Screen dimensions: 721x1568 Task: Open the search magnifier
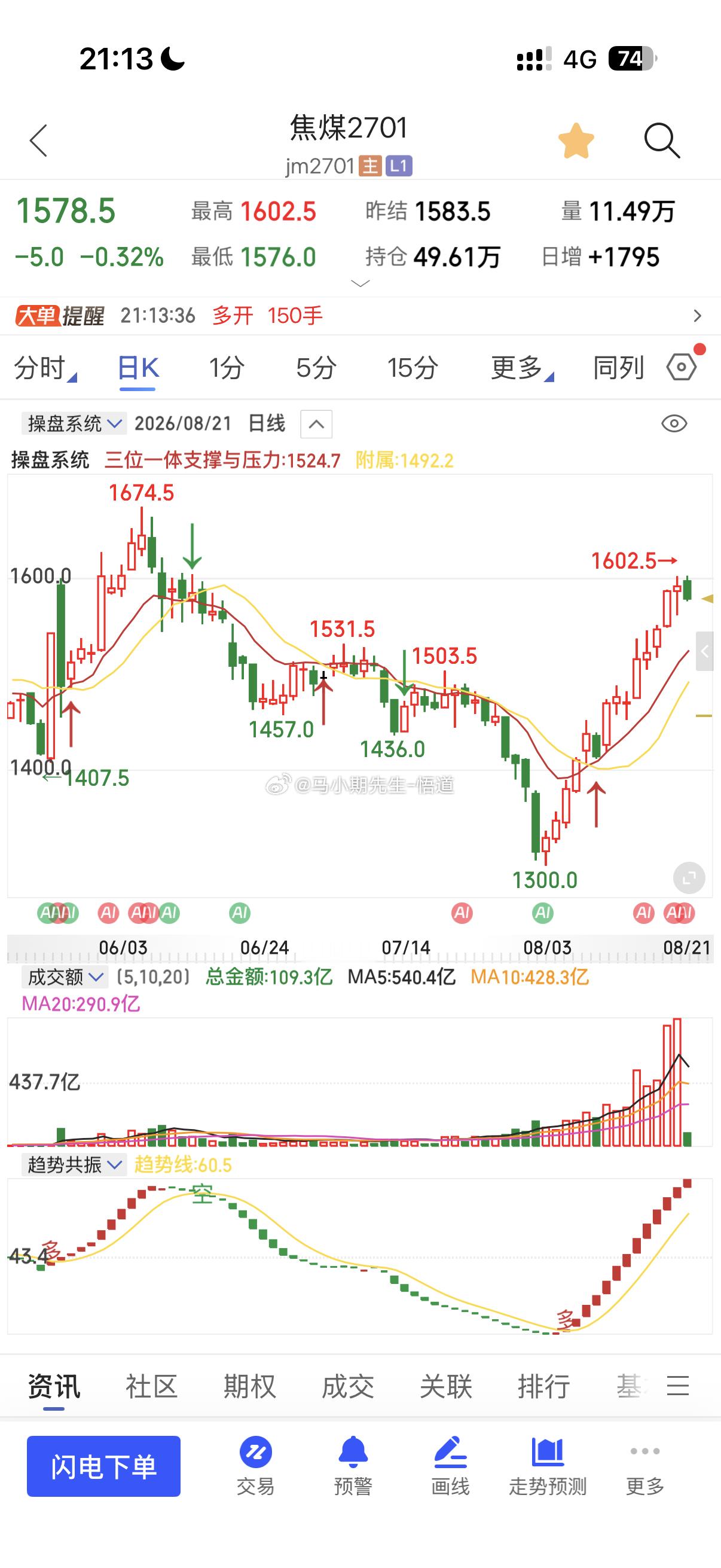pos(661,141)
